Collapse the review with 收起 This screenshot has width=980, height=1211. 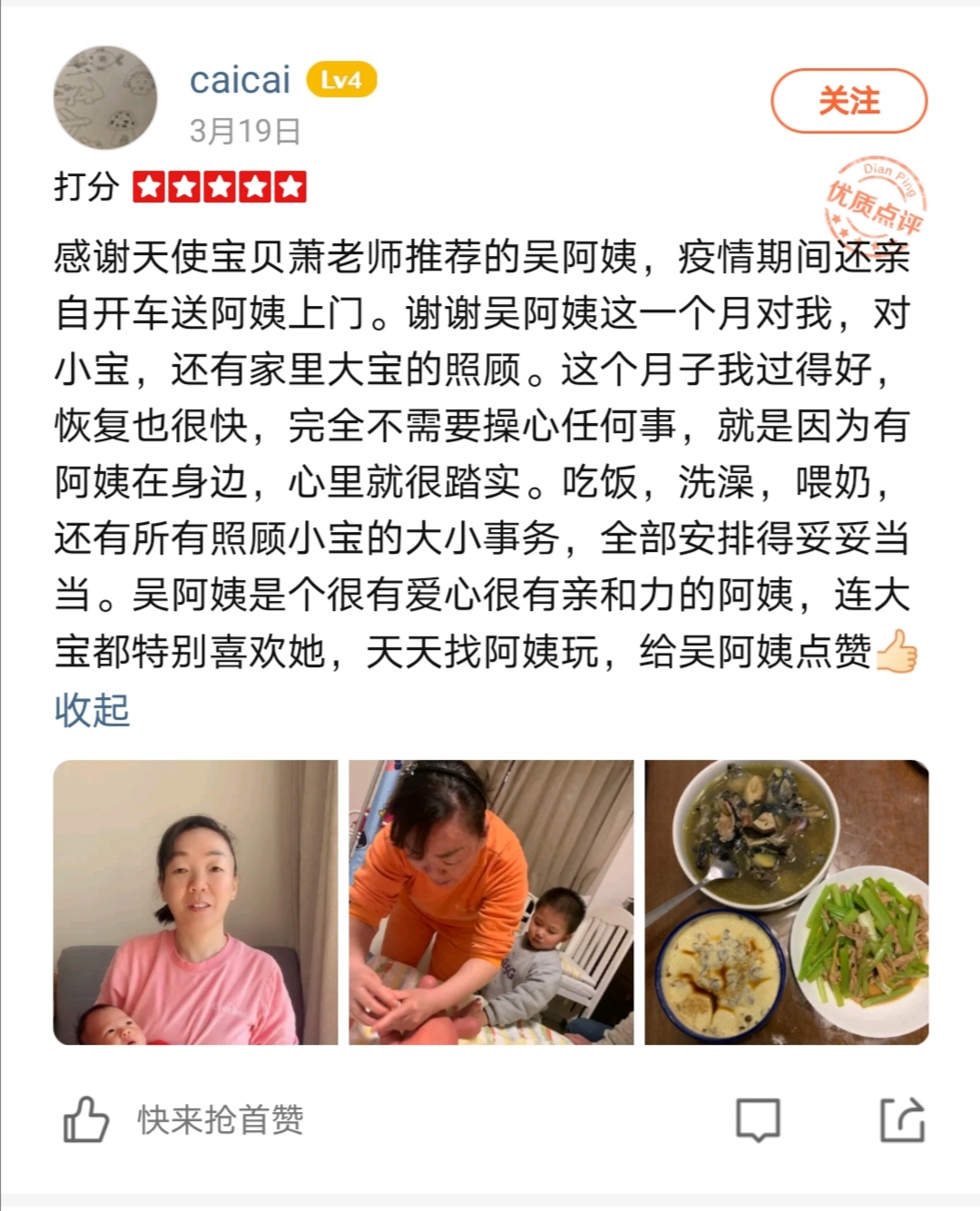point(92,710)
